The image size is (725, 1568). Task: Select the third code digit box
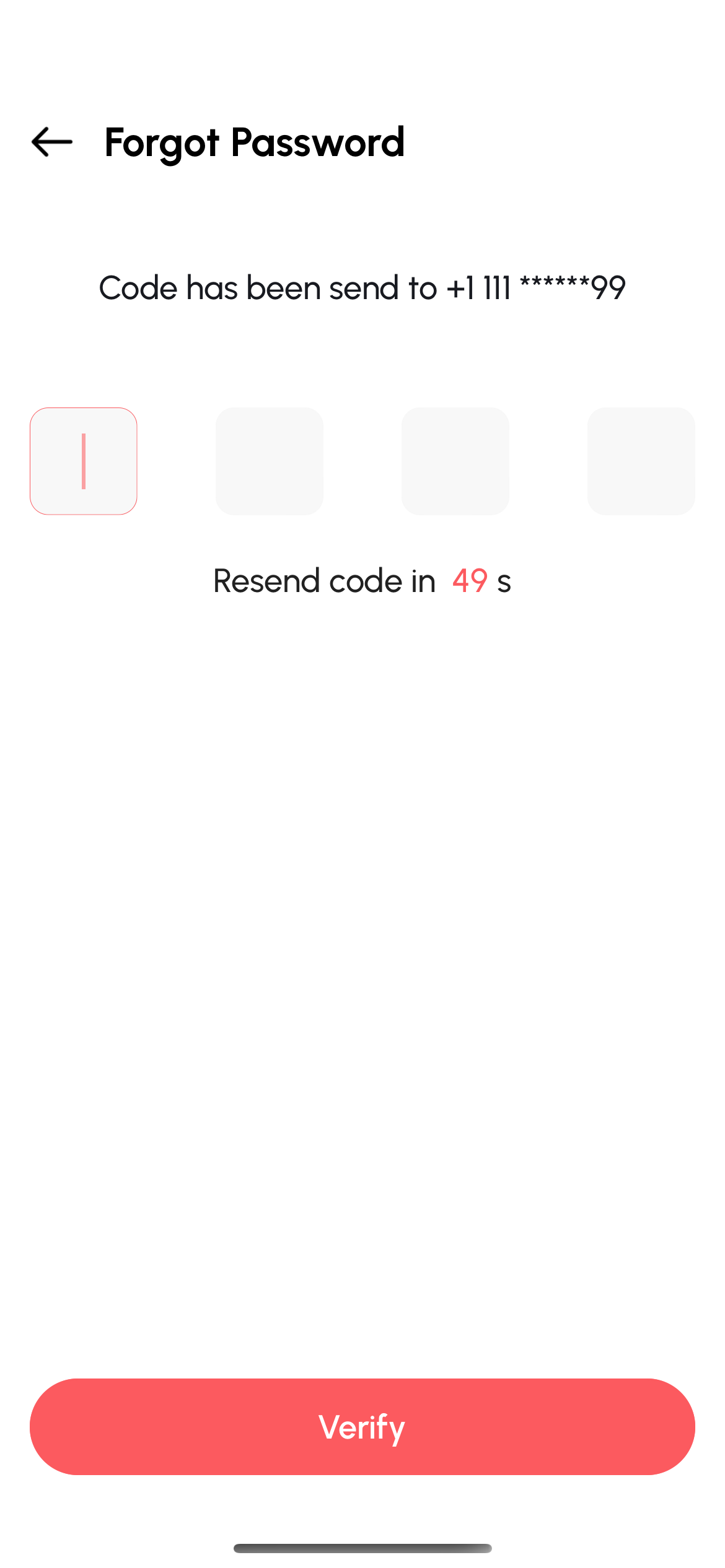point(455,461)
